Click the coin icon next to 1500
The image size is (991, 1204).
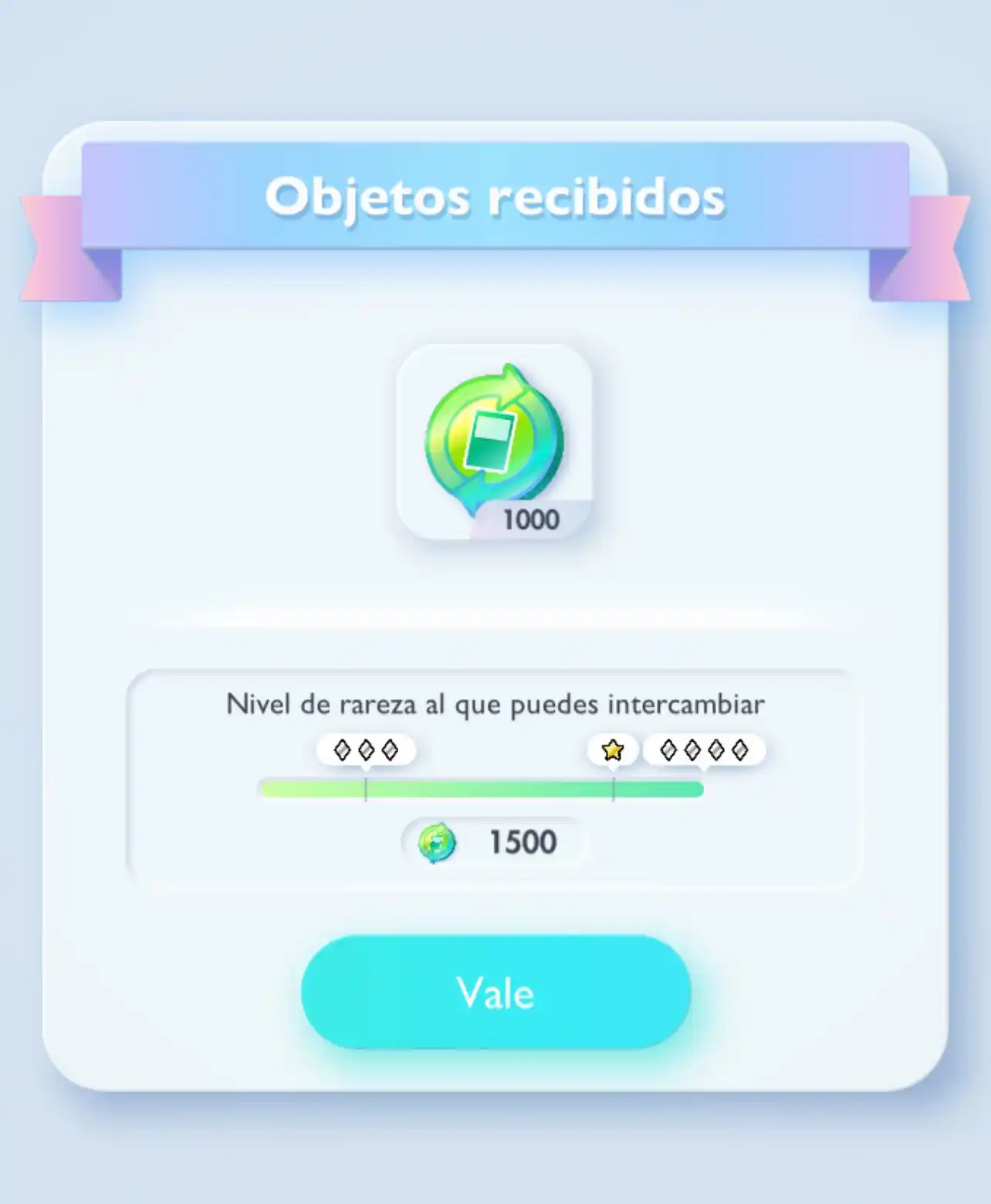[437, 841]
